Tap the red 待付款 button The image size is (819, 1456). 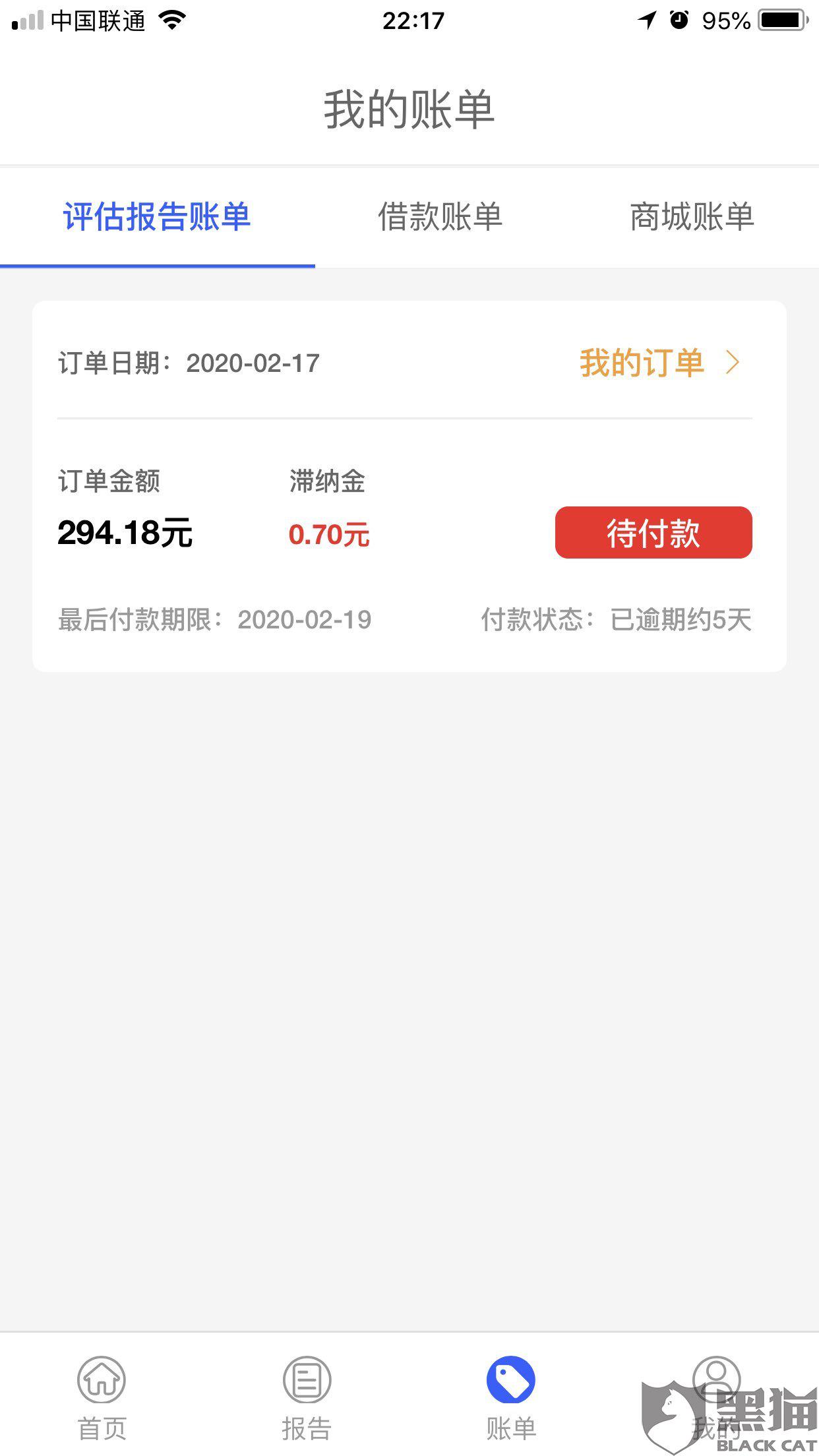(653, 532)
